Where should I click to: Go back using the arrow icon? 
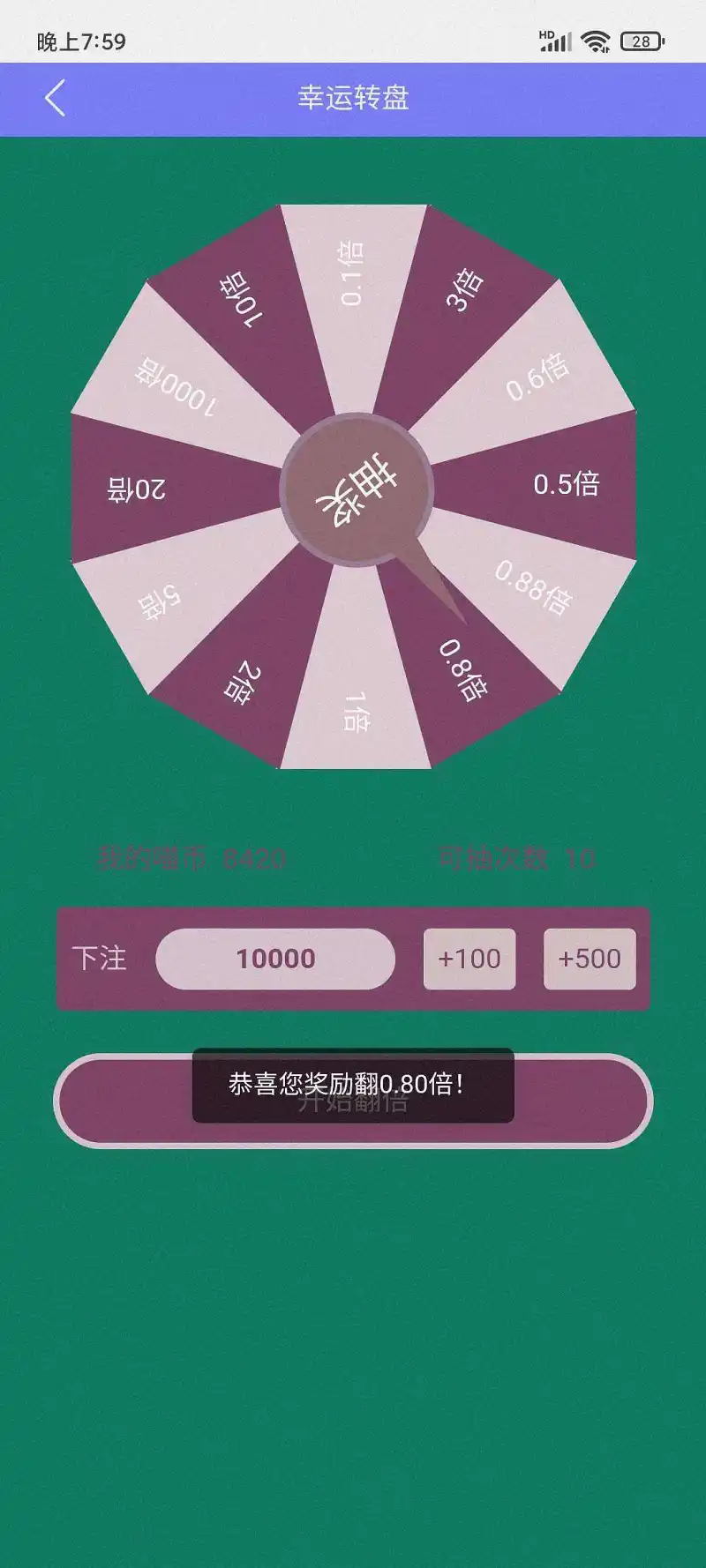tap(55, 98)
